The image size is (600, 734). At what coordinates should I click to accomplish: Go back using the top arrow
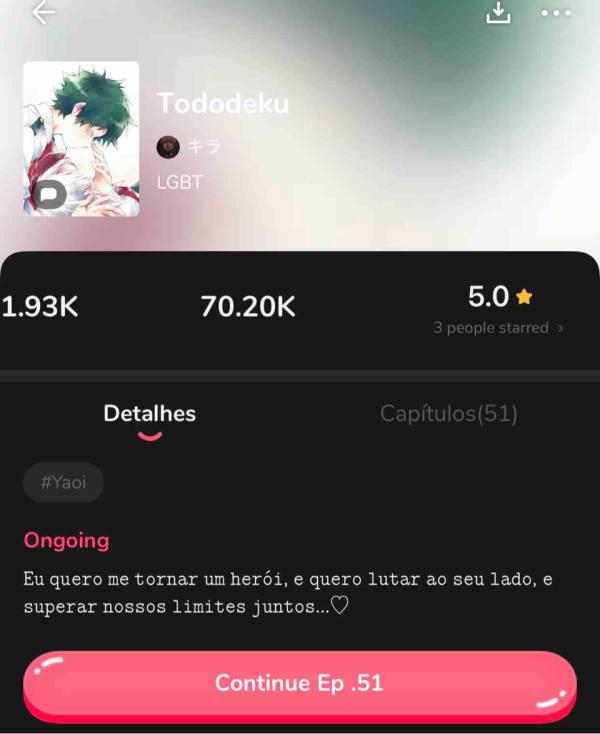click(x=43, y=12)
